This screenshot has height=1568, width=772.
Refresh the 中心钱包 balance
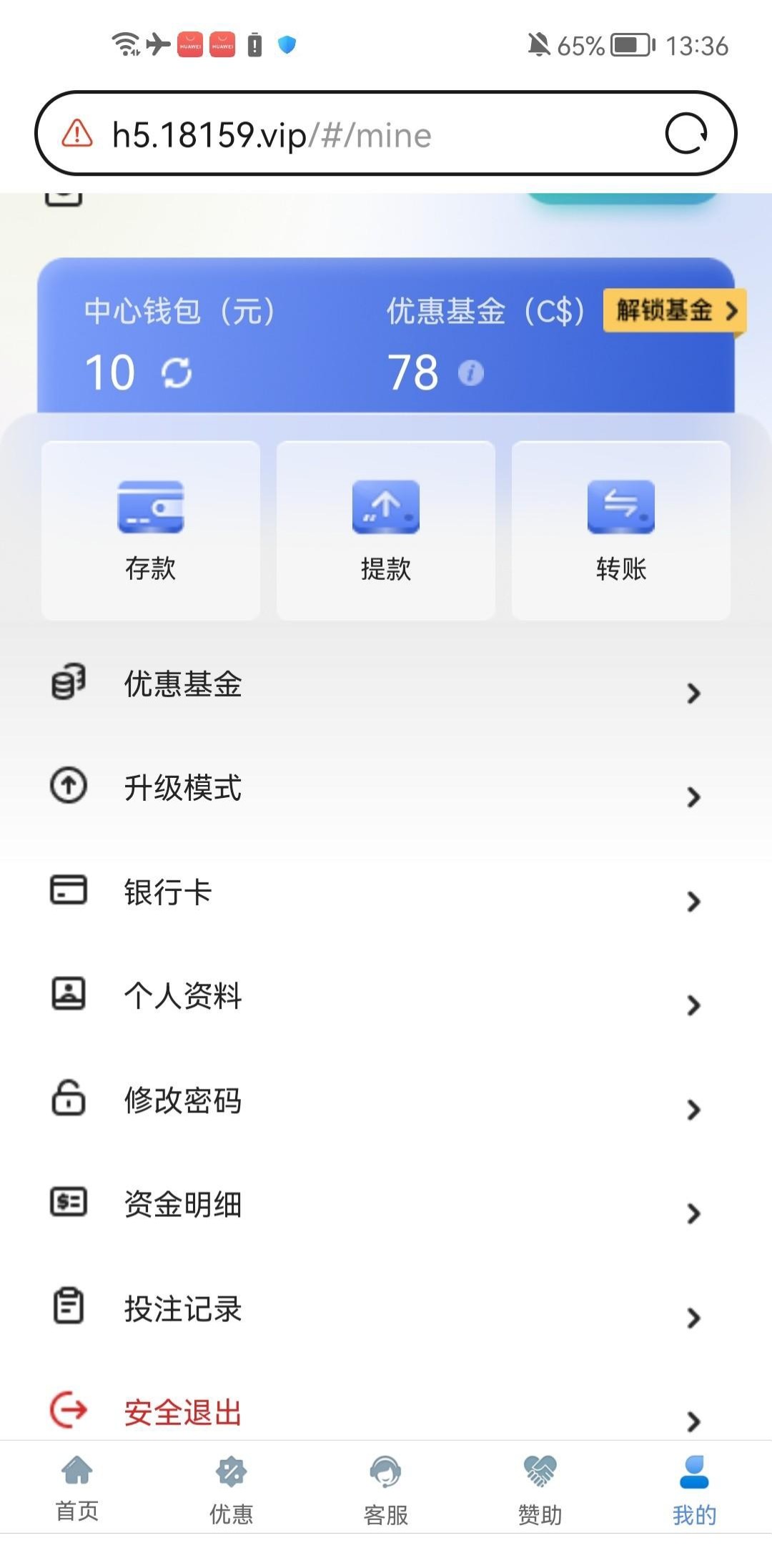coord(176,373)
